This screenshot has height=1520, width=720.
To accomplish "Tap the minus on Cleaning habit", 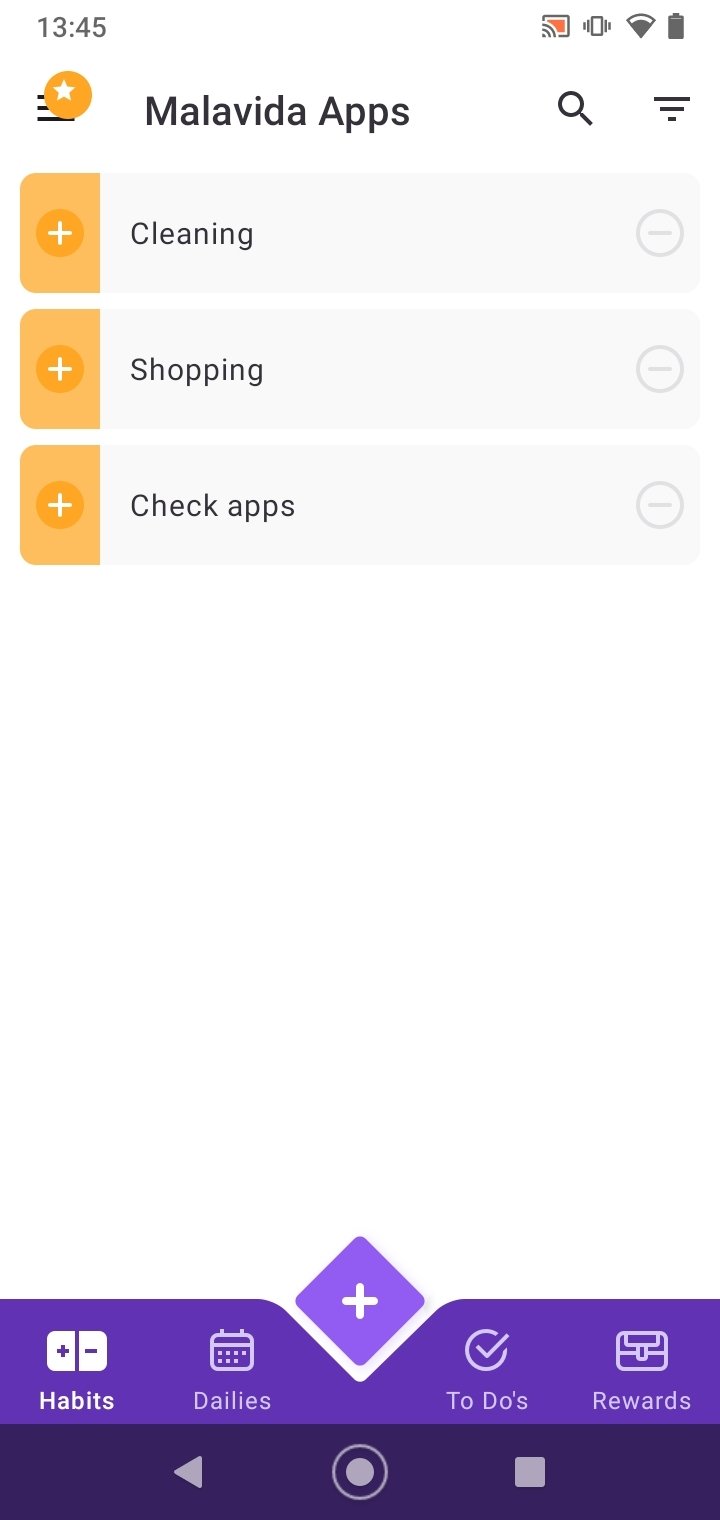I will [x=660, y=234].
